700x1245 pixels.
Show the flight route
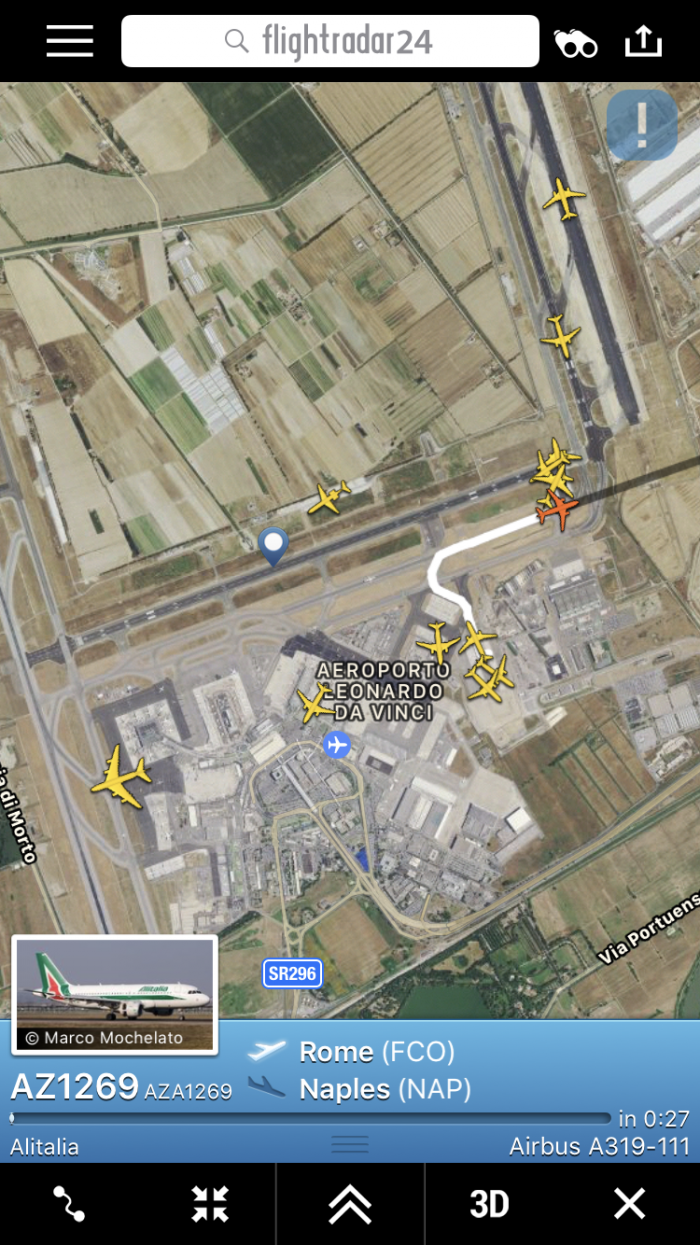pyautogui.click(x=69, y=1204)
